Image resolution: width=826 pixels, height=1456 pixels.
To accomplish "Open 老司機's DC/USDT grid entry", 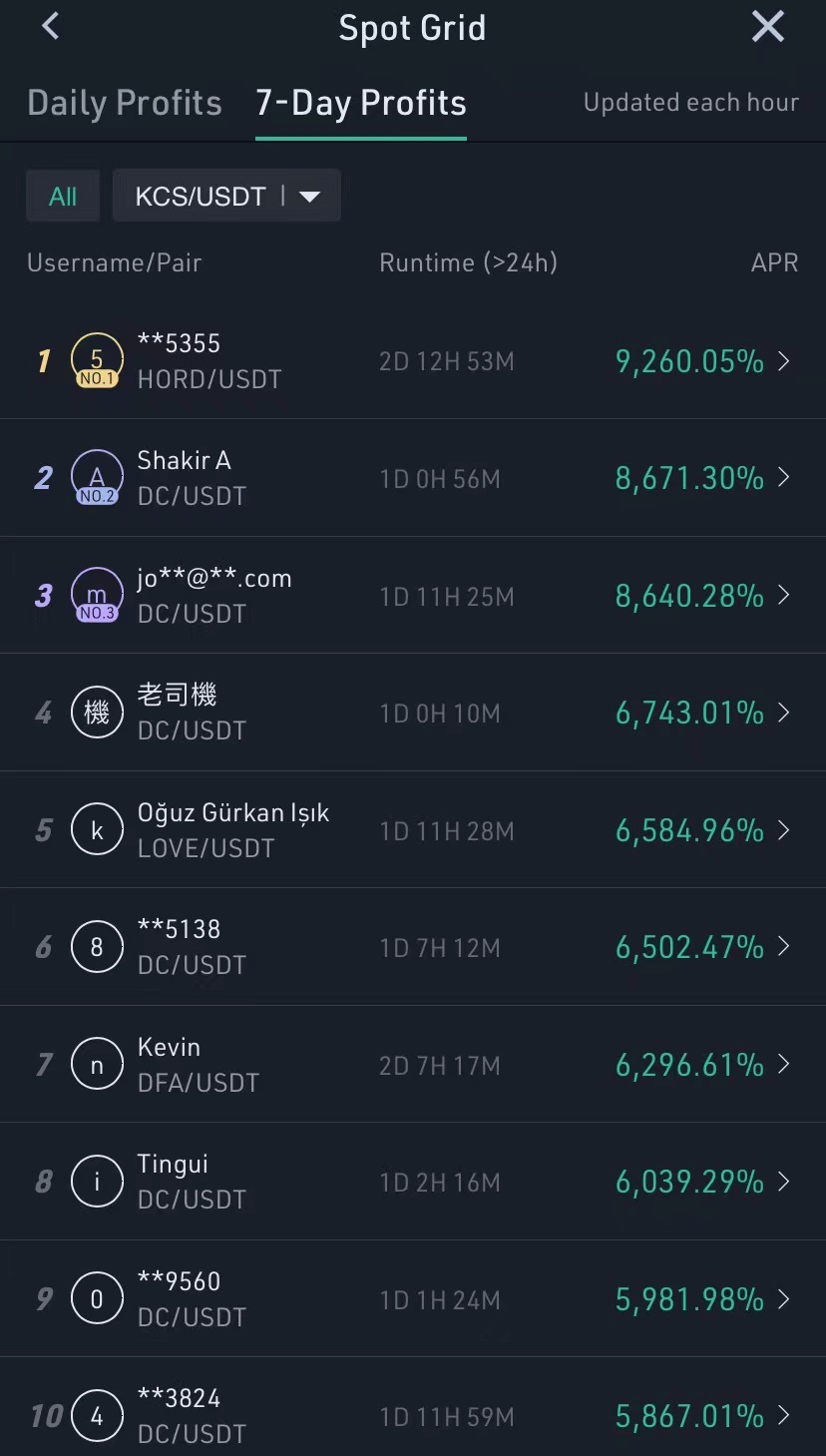I will [x=413, y=713].
